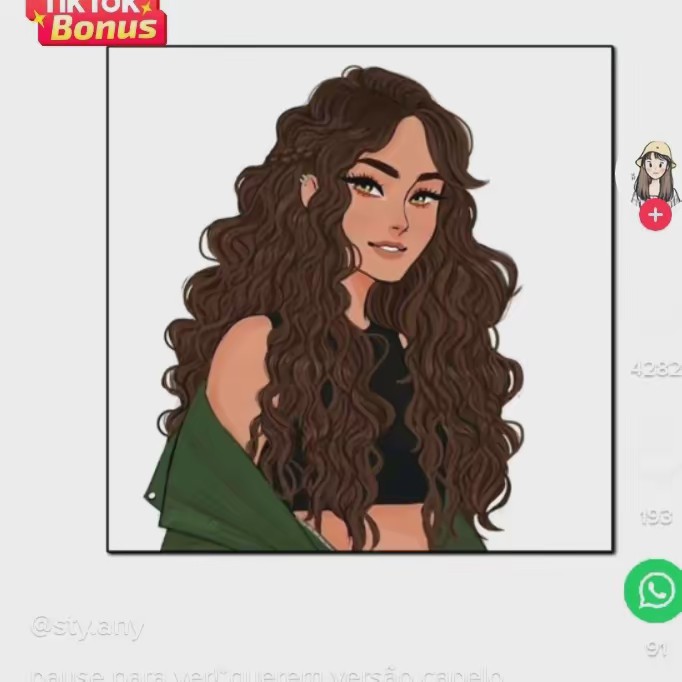Open the @sty.any username

pos(87,628)
